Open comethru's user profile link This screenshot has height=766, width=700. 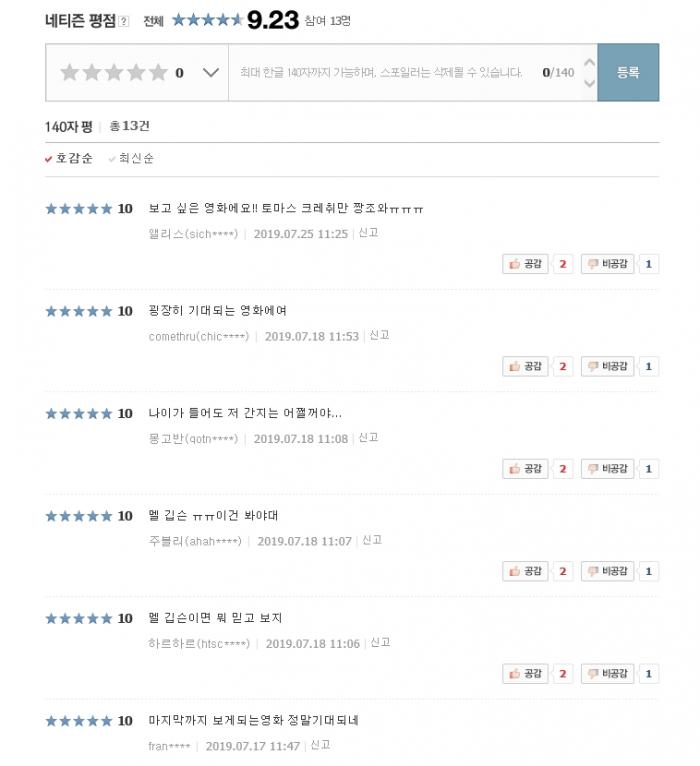[198, 336]
